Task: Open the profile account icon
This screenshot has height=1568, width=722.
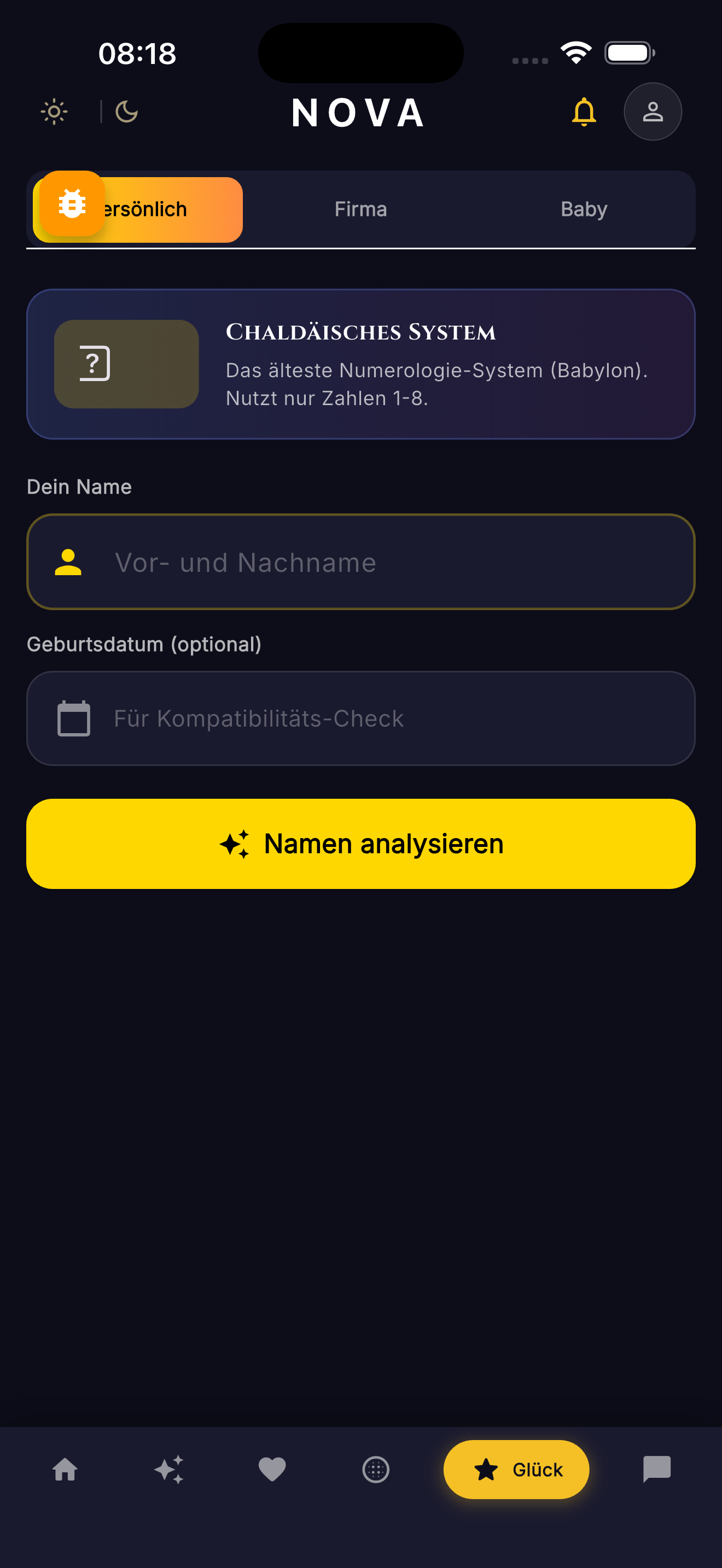Action: click(653, 112)
